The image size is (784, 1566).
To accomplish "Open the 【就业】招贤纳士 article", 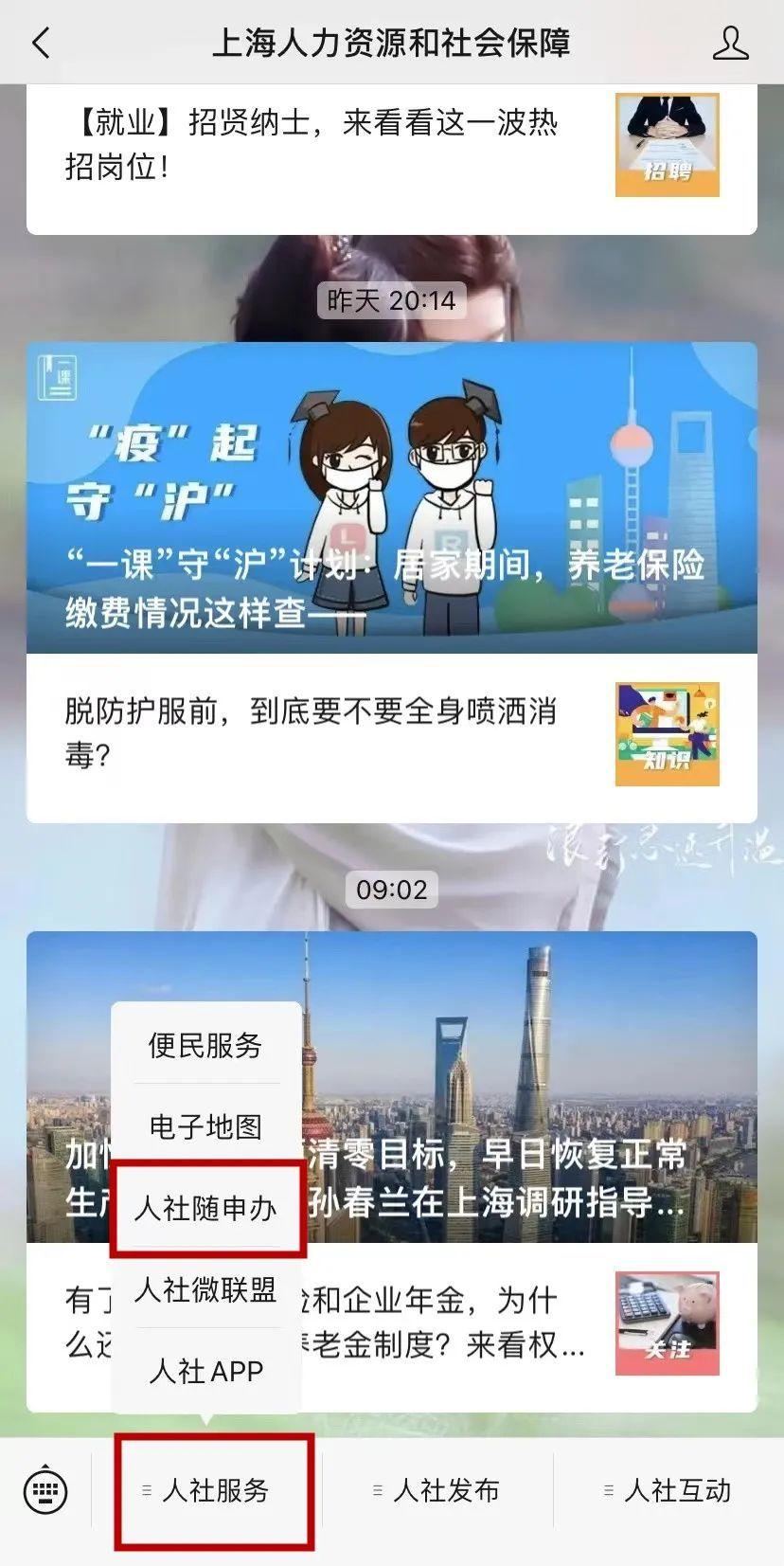I will tap(312, 145).
